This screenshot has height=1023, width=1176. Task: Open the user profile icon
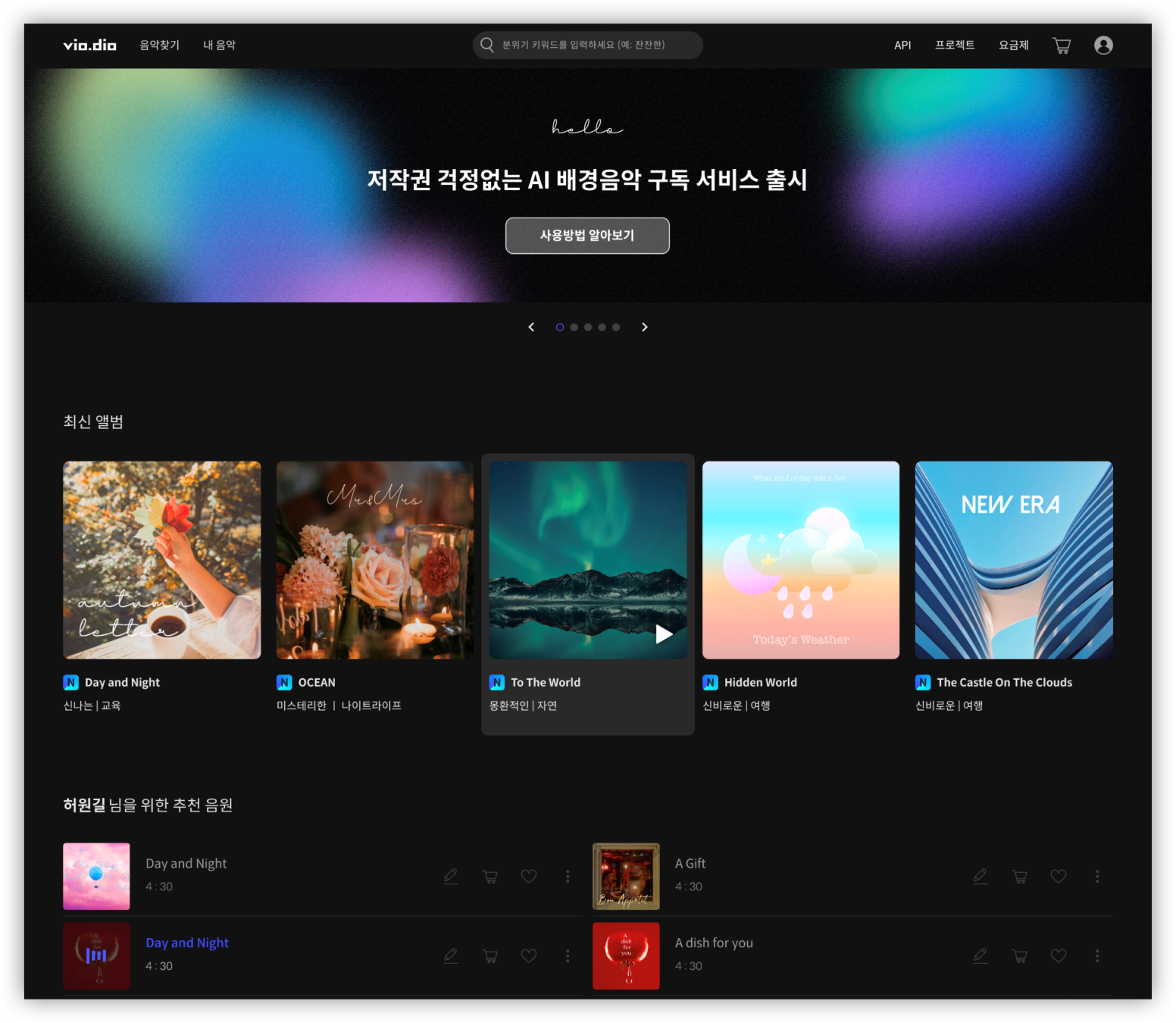(x=1103, y=45)
